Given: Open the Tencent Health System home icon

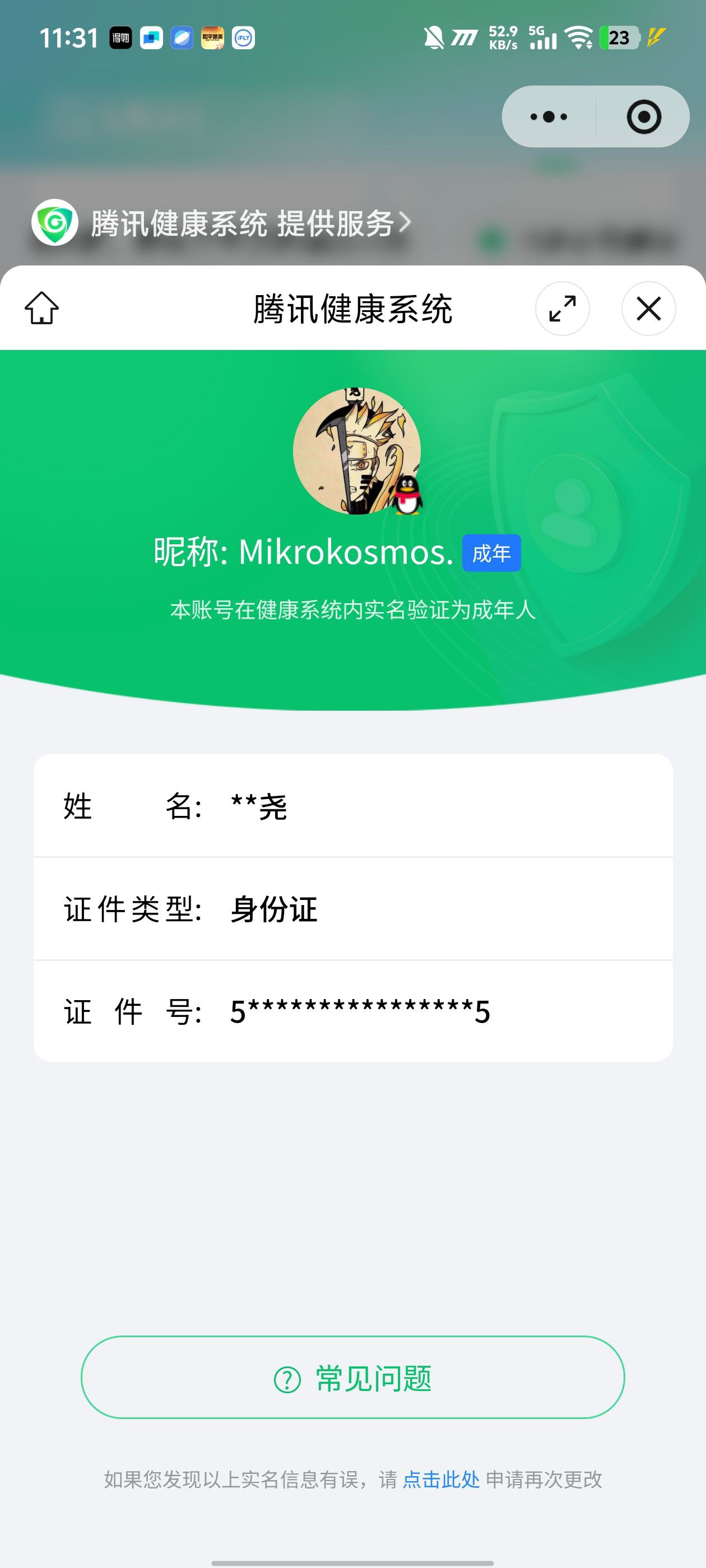Looking at the screenshot, I should point(43,309).
